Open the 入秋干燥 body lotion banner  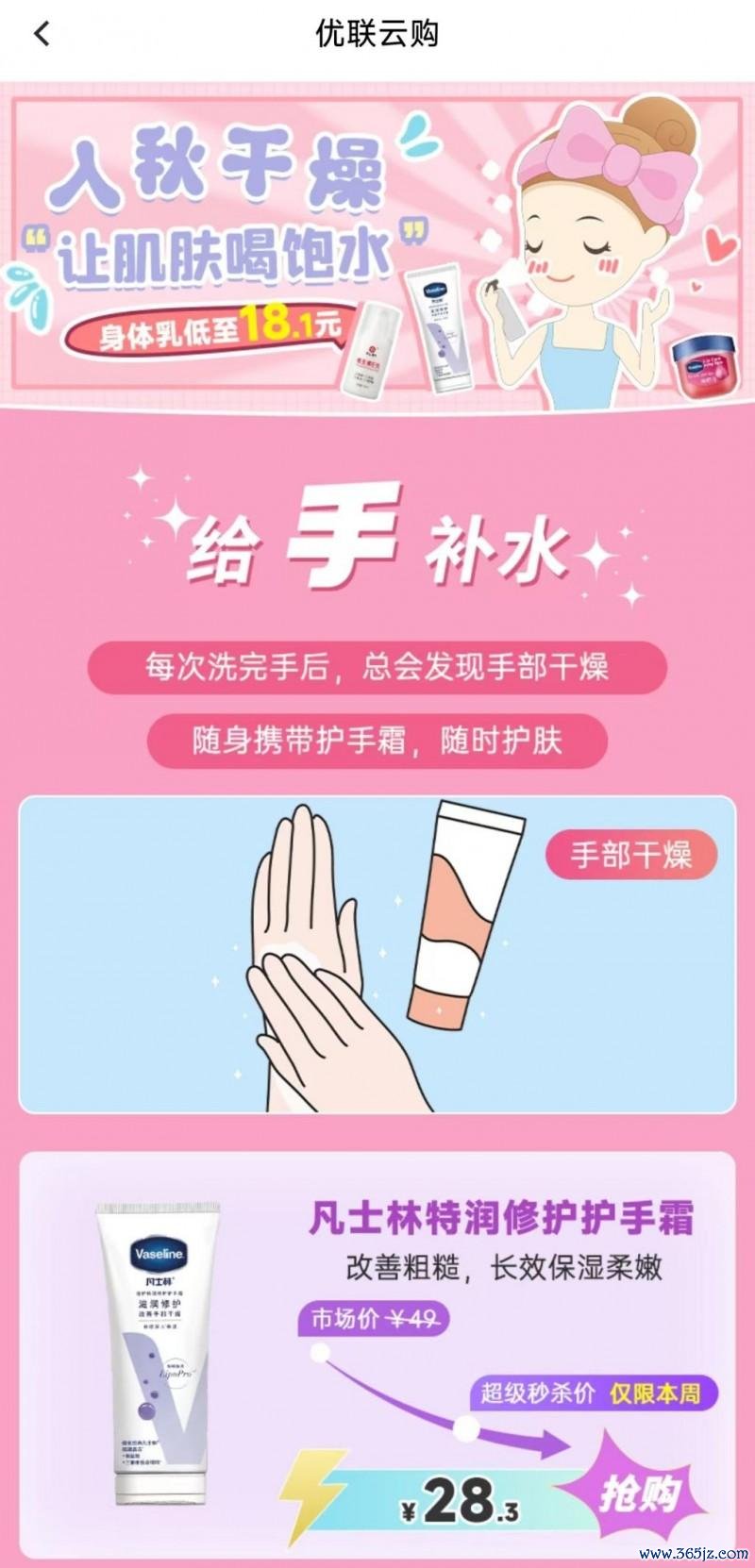point(377,247)
